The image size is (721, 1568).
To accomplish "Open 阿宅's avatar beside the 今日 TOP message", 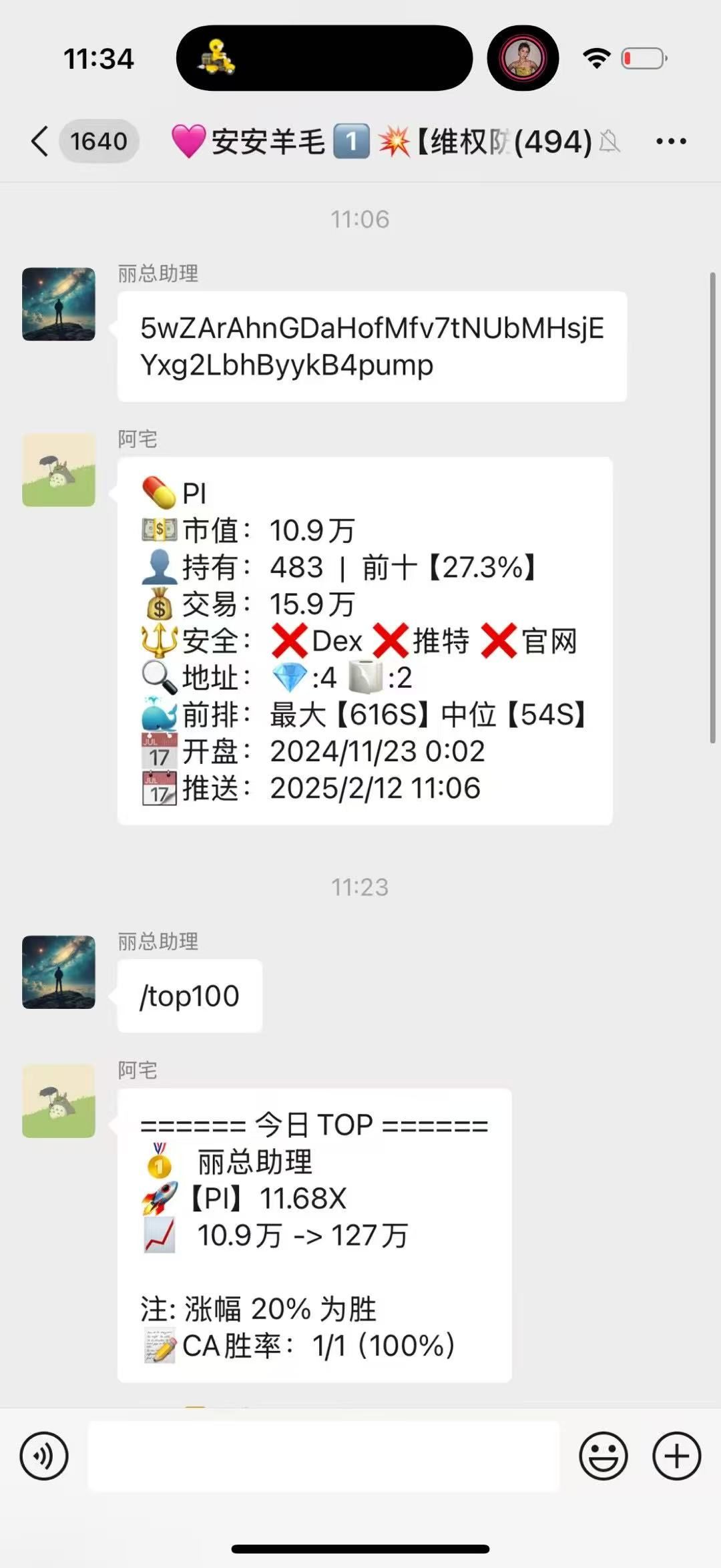I will point(59,1101).
